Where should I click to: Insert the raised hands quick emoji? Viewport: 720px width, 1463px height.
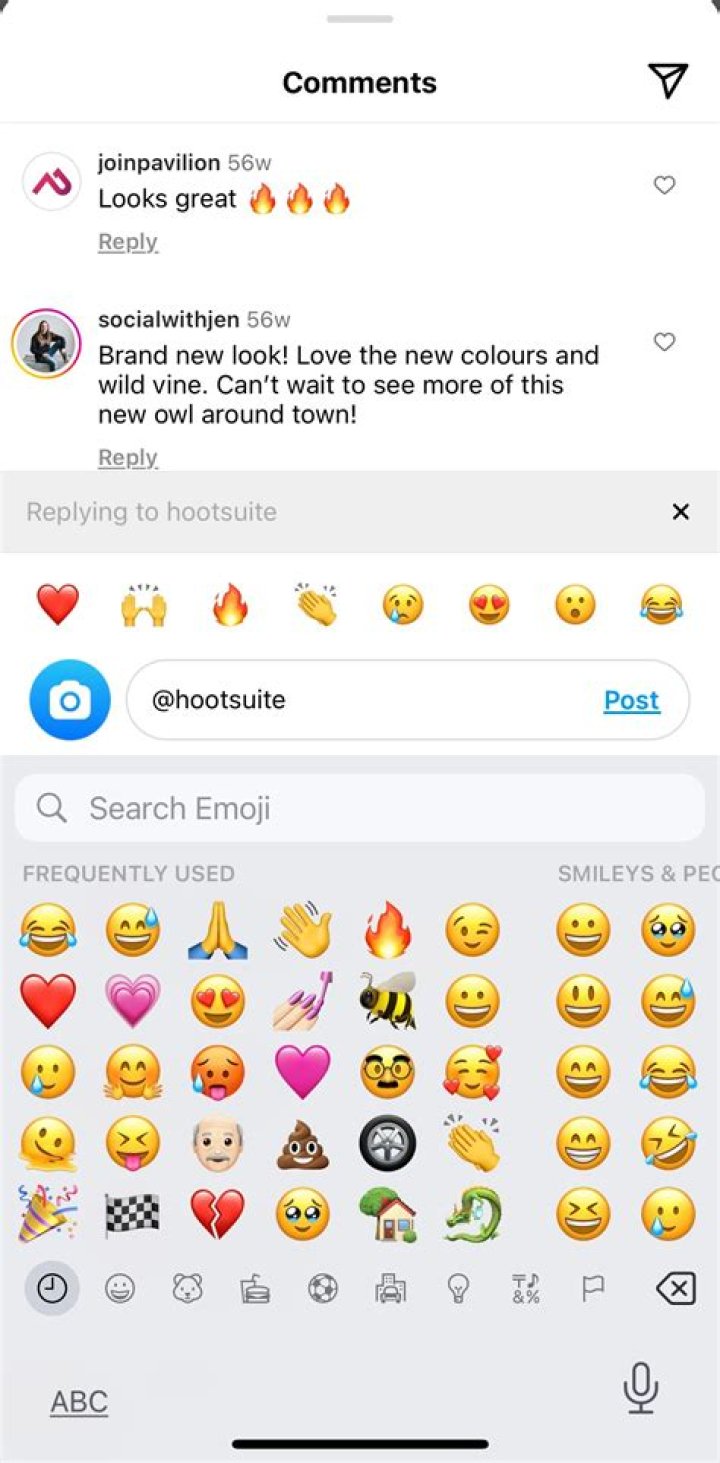pos(144,606)
